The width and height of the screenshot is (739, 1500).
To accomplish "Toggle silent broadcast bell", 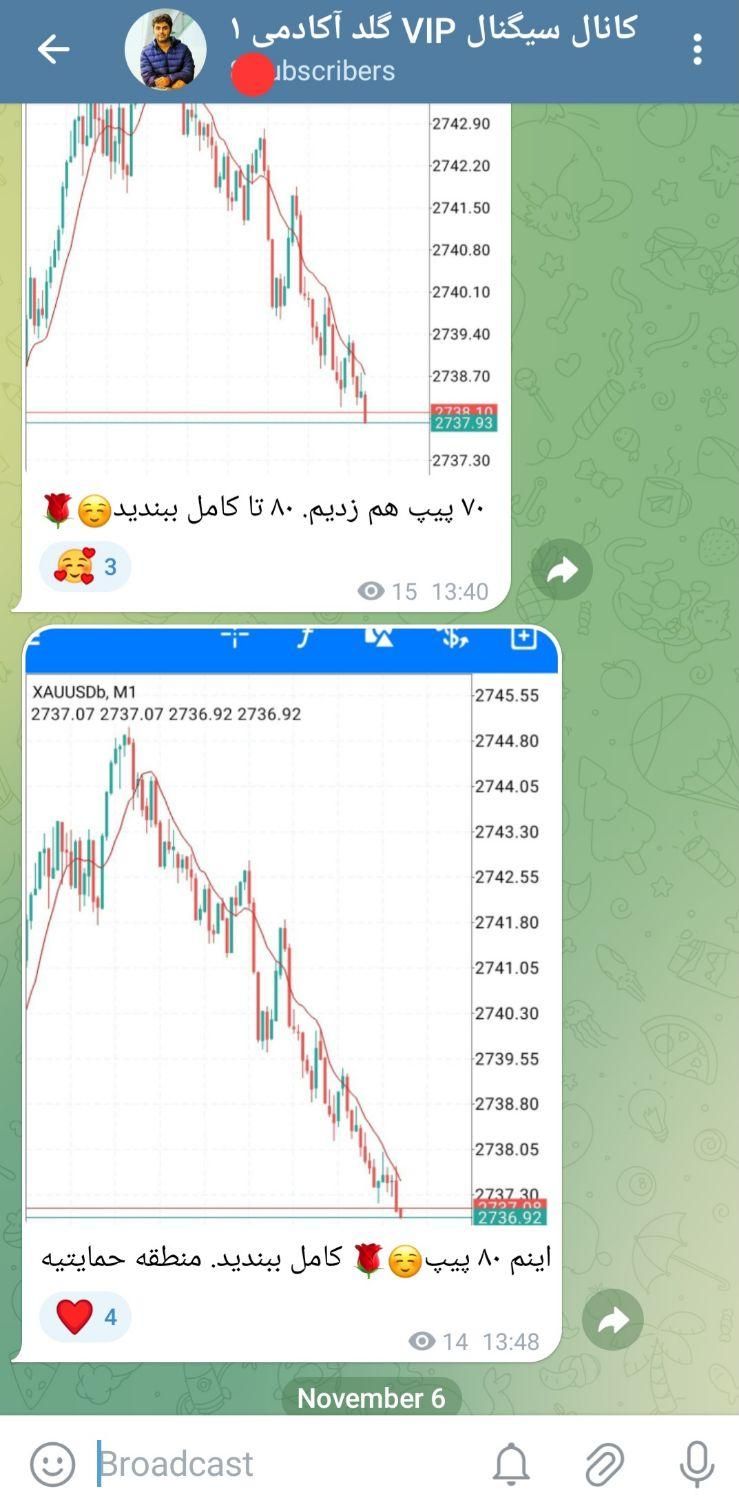I will (511, 1465).
